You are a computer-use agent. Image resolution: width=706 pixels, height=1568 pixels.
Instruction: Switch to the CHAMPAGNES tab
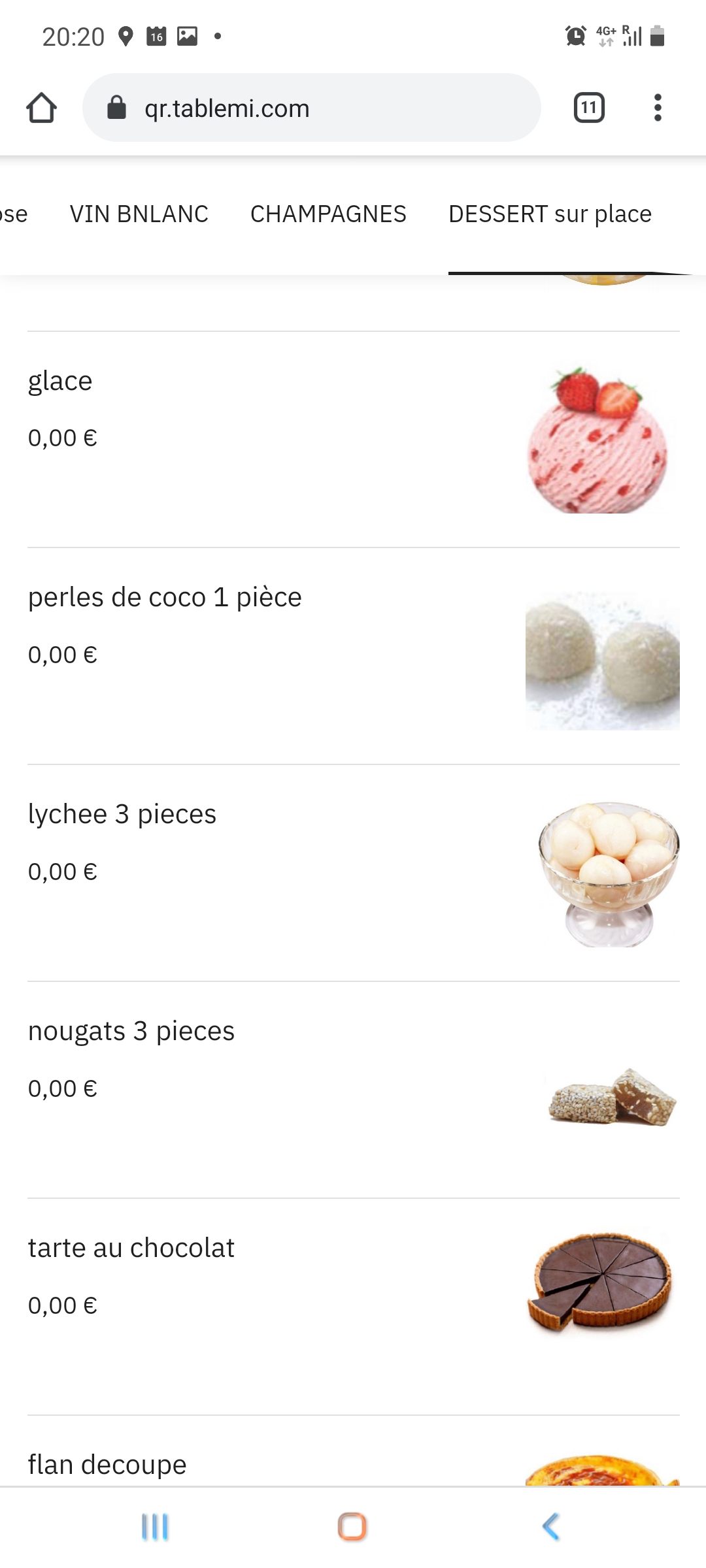328,214
